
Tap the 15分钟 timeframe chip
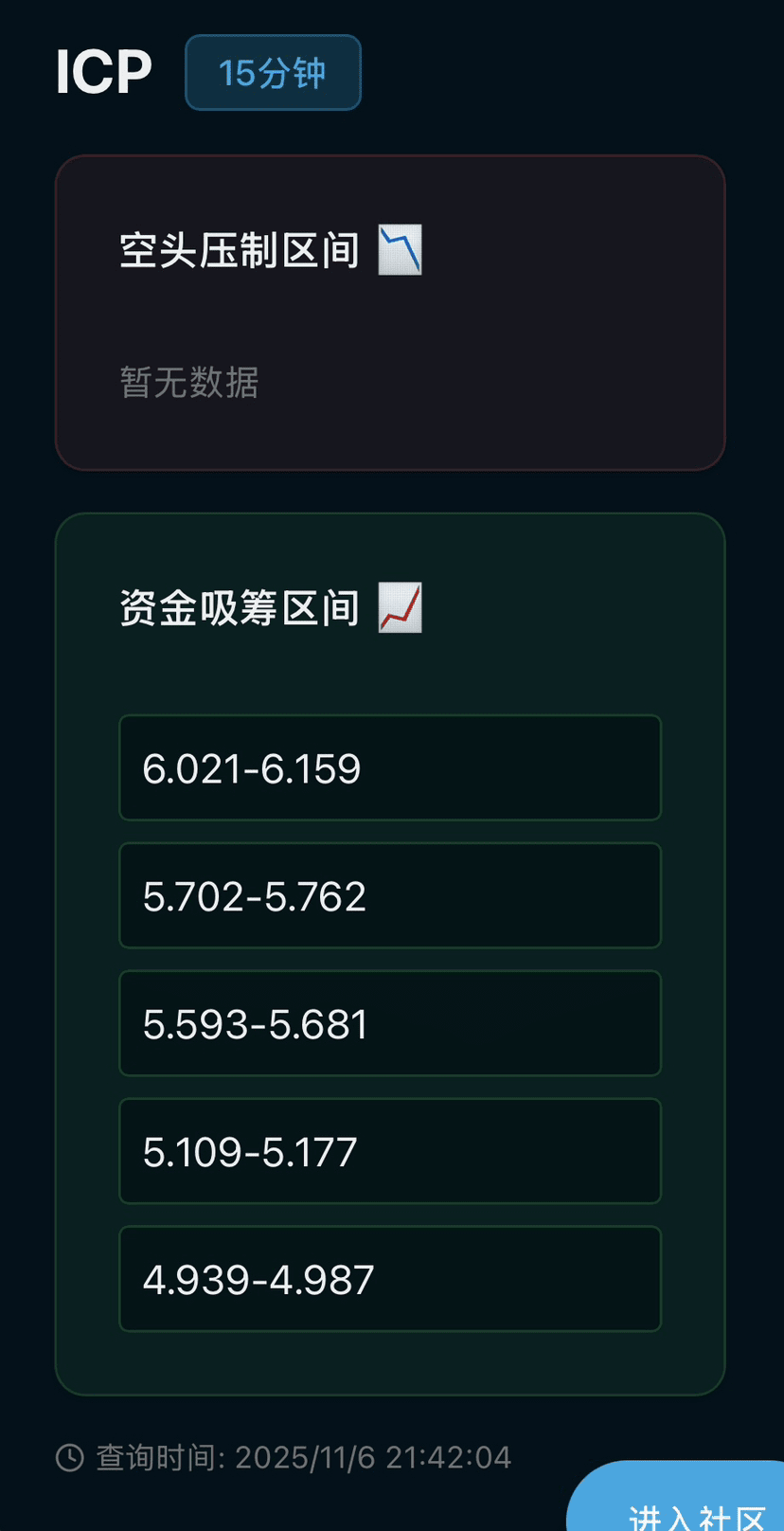click(273, 73)
